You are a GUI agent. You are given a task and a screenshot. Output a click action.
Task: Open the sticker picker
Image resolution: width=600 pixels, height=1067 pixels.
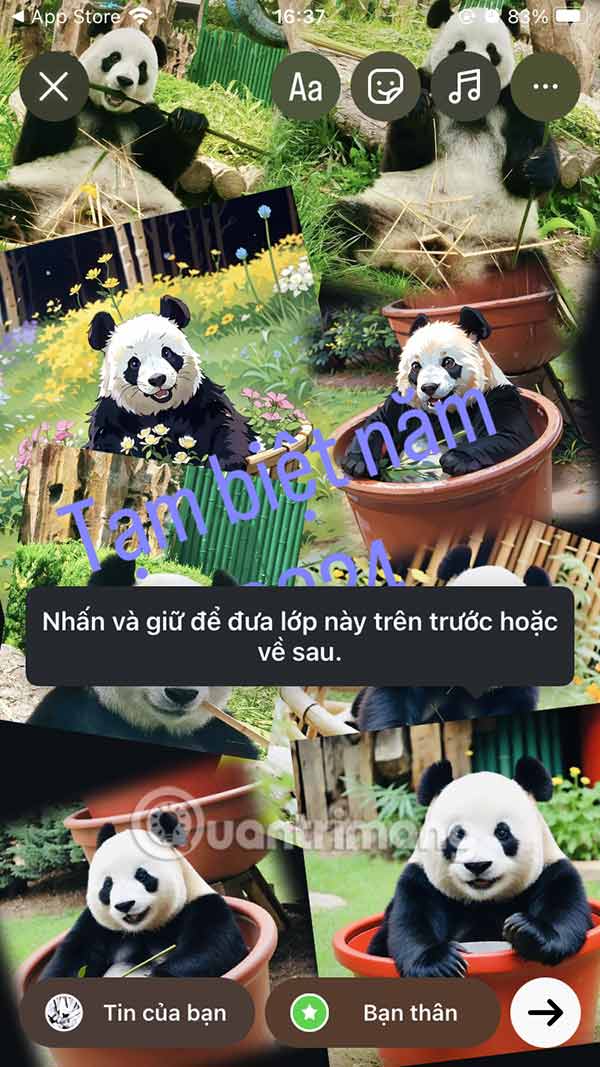coord(385,86)
